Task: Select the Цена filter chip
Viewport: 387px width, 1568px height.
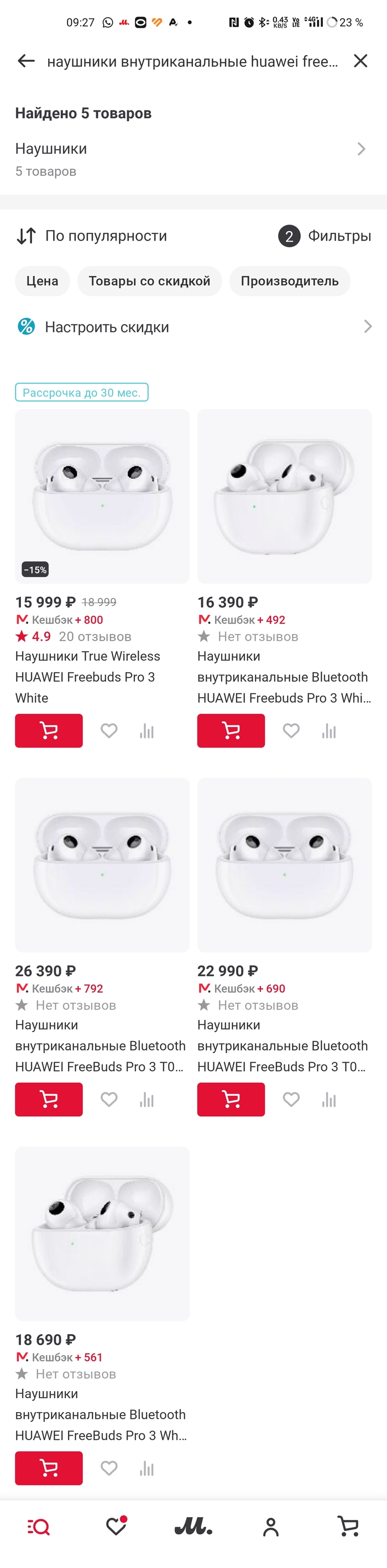Action: 42,281
